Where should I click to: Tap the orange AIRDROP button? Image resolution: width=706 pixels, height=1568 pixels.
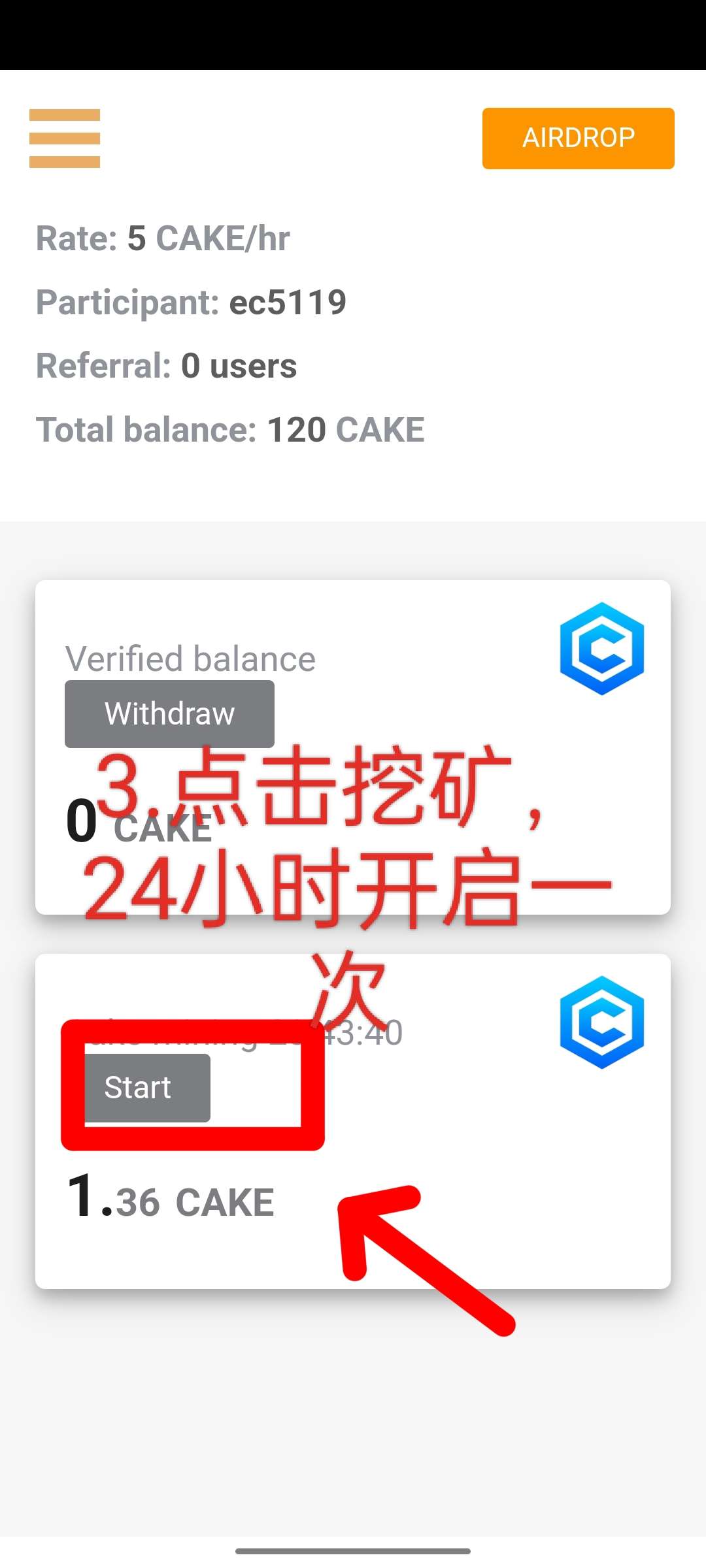(x=578, y=139)
